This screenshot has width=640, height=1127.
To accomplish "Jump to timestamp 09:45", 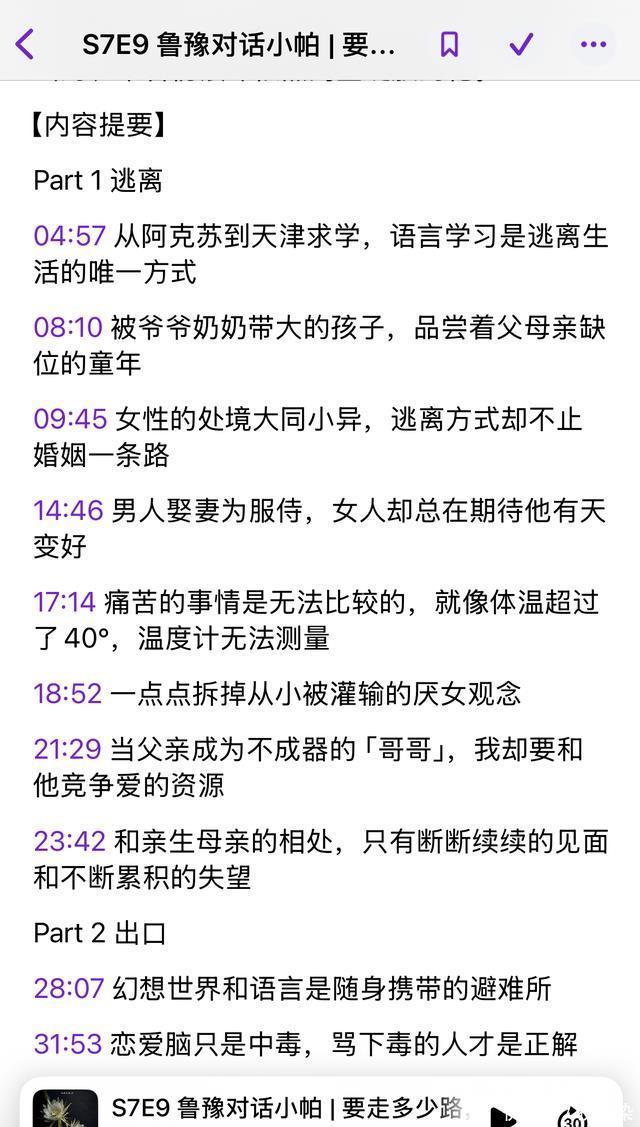I will 70,419.
